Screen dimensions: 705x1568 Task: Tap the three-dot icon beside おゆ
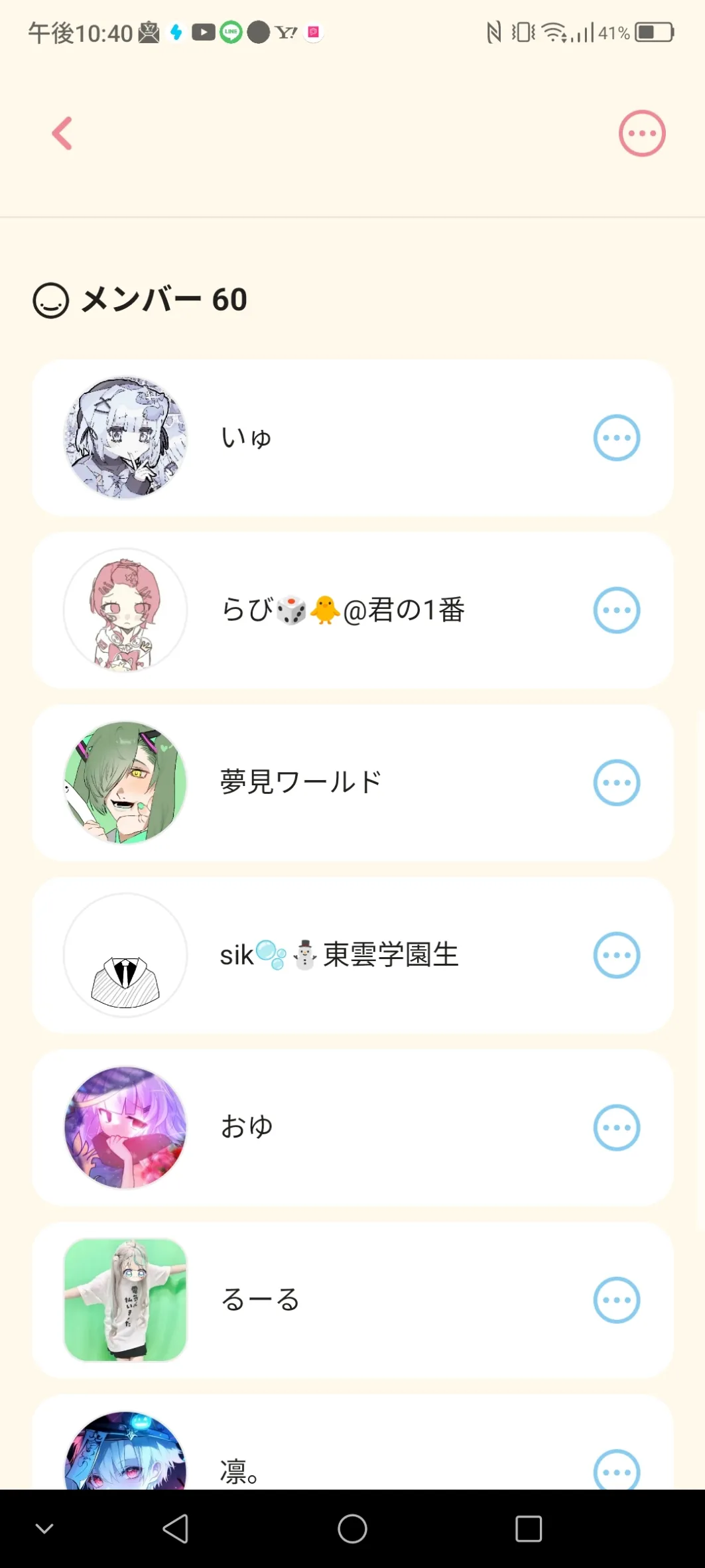point(617,1128)
